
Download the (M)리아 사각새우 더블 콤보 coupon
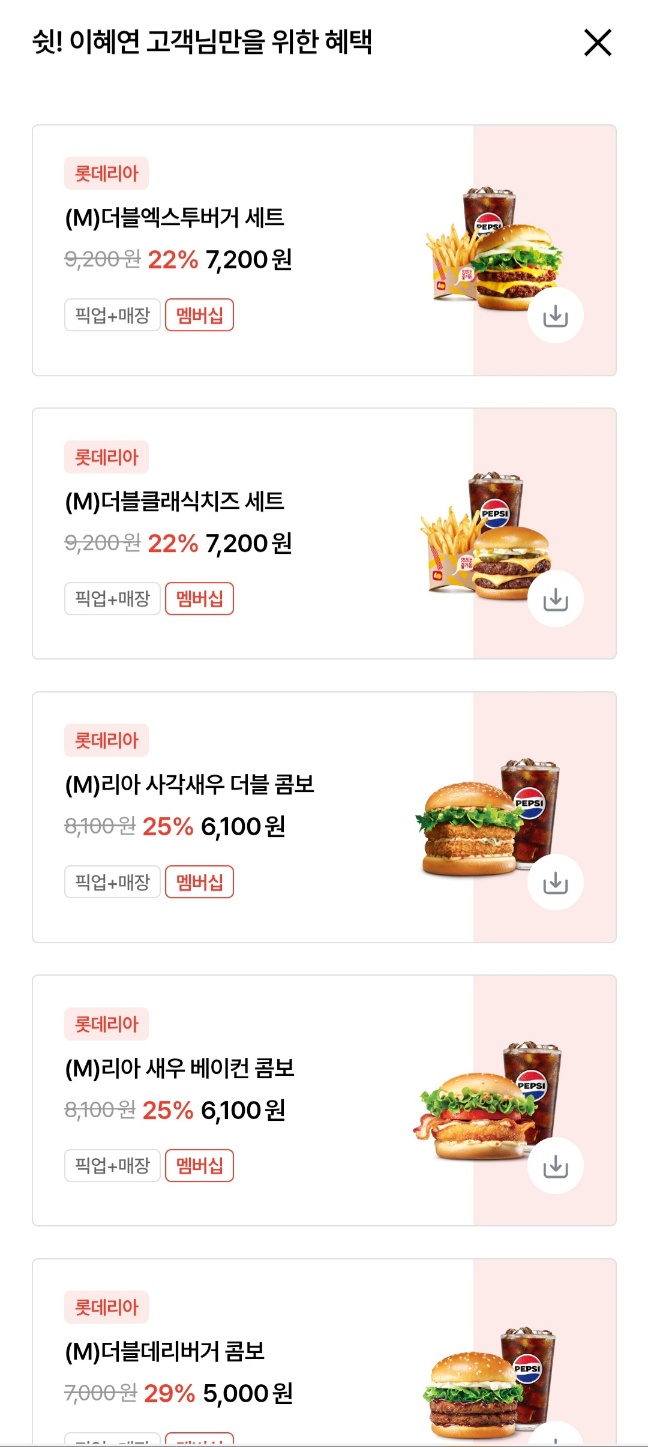tap(555, 882)
